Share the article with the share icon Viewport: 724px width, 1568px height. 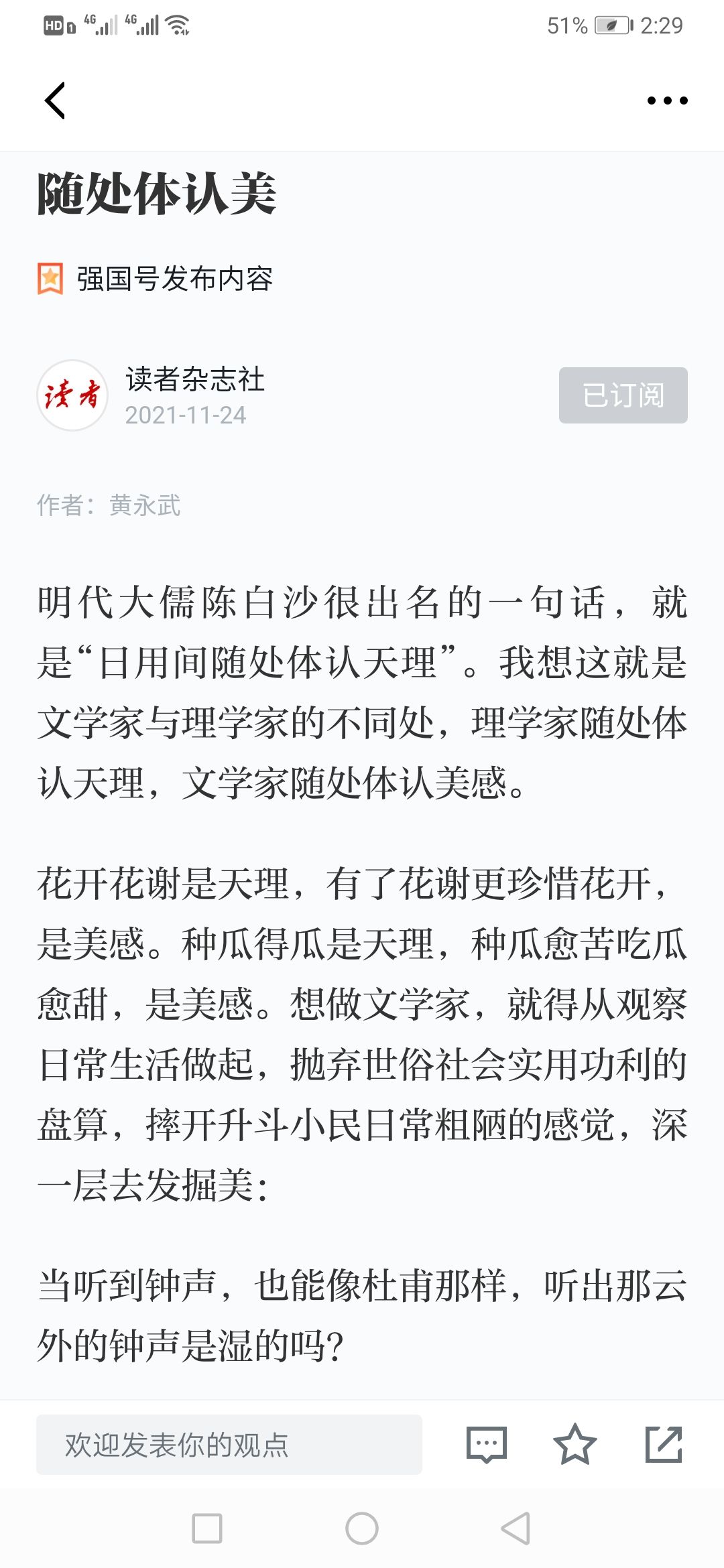[x=664, y=1444]
